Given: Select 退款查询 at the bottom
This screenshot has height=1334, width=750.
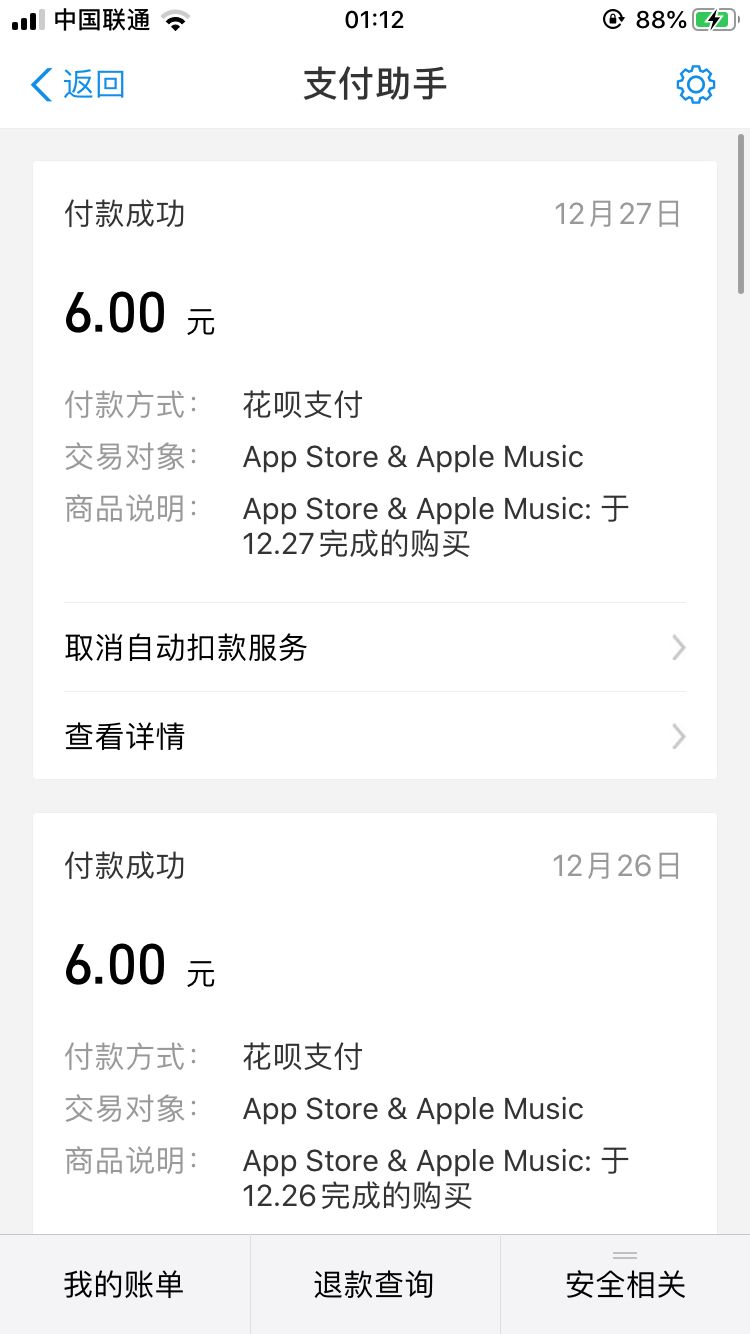Looking at the screenshot, I should (x=374, y=1285).
